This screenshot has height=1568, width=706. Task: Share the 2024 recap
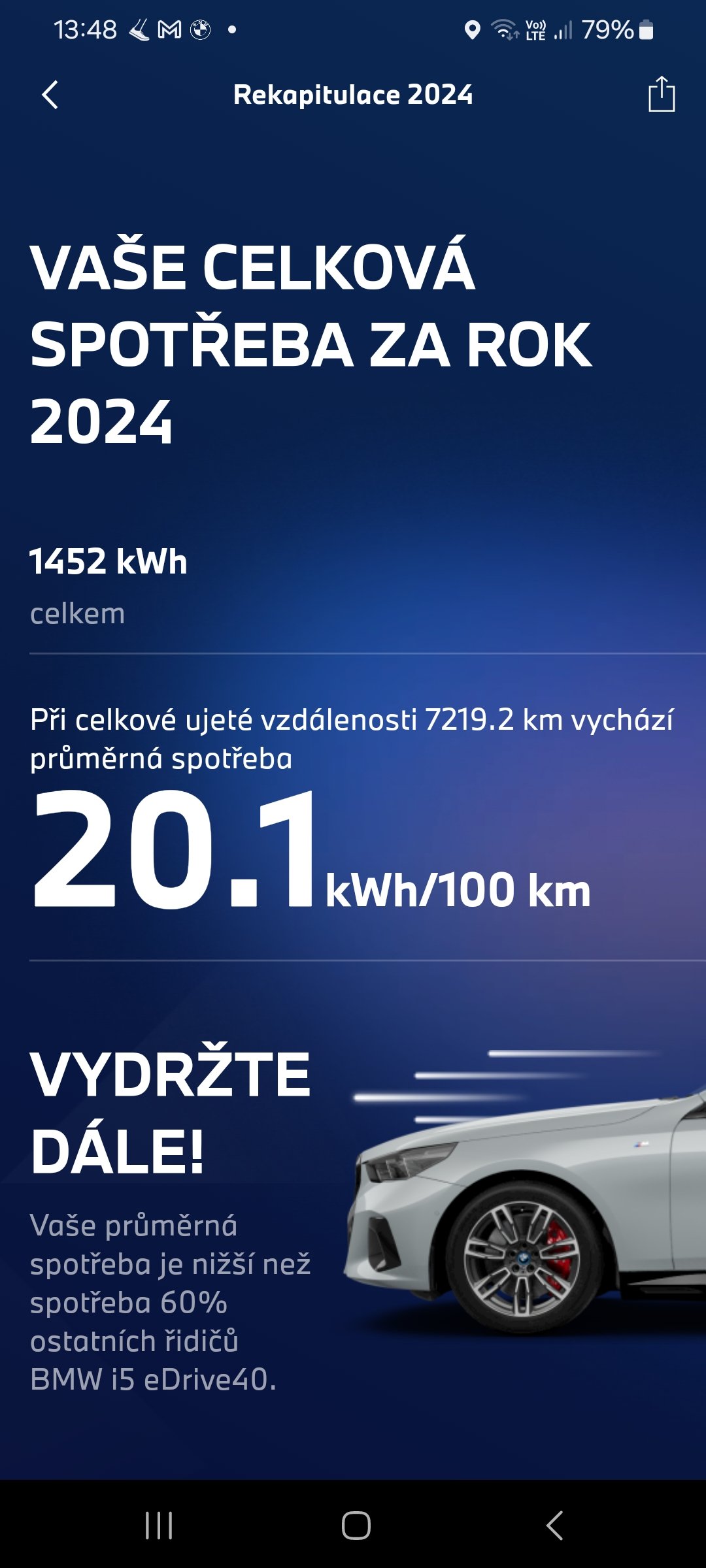(x=661, y=95)
